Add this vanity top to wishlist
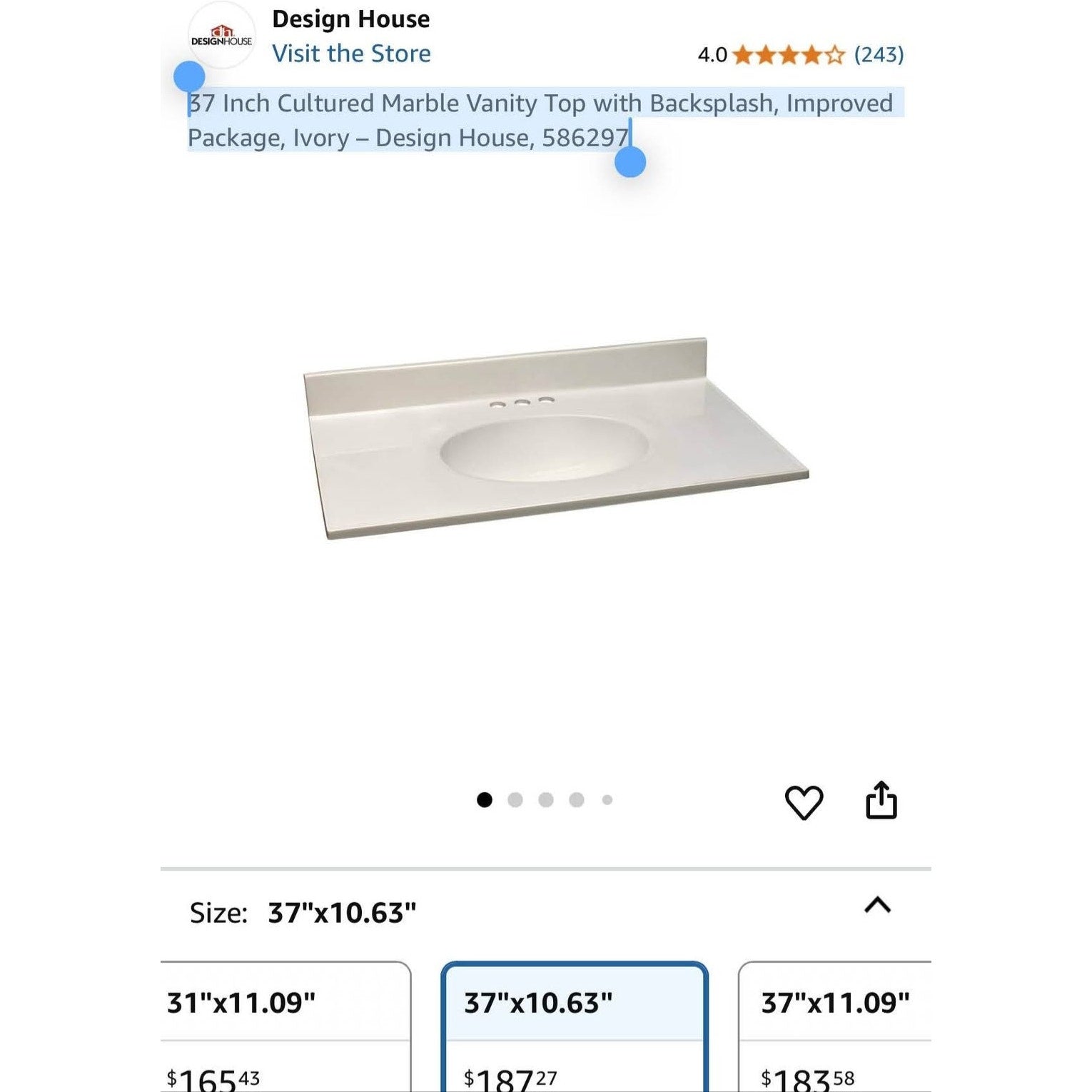The image size is (1092, 1092). [804, 802]
